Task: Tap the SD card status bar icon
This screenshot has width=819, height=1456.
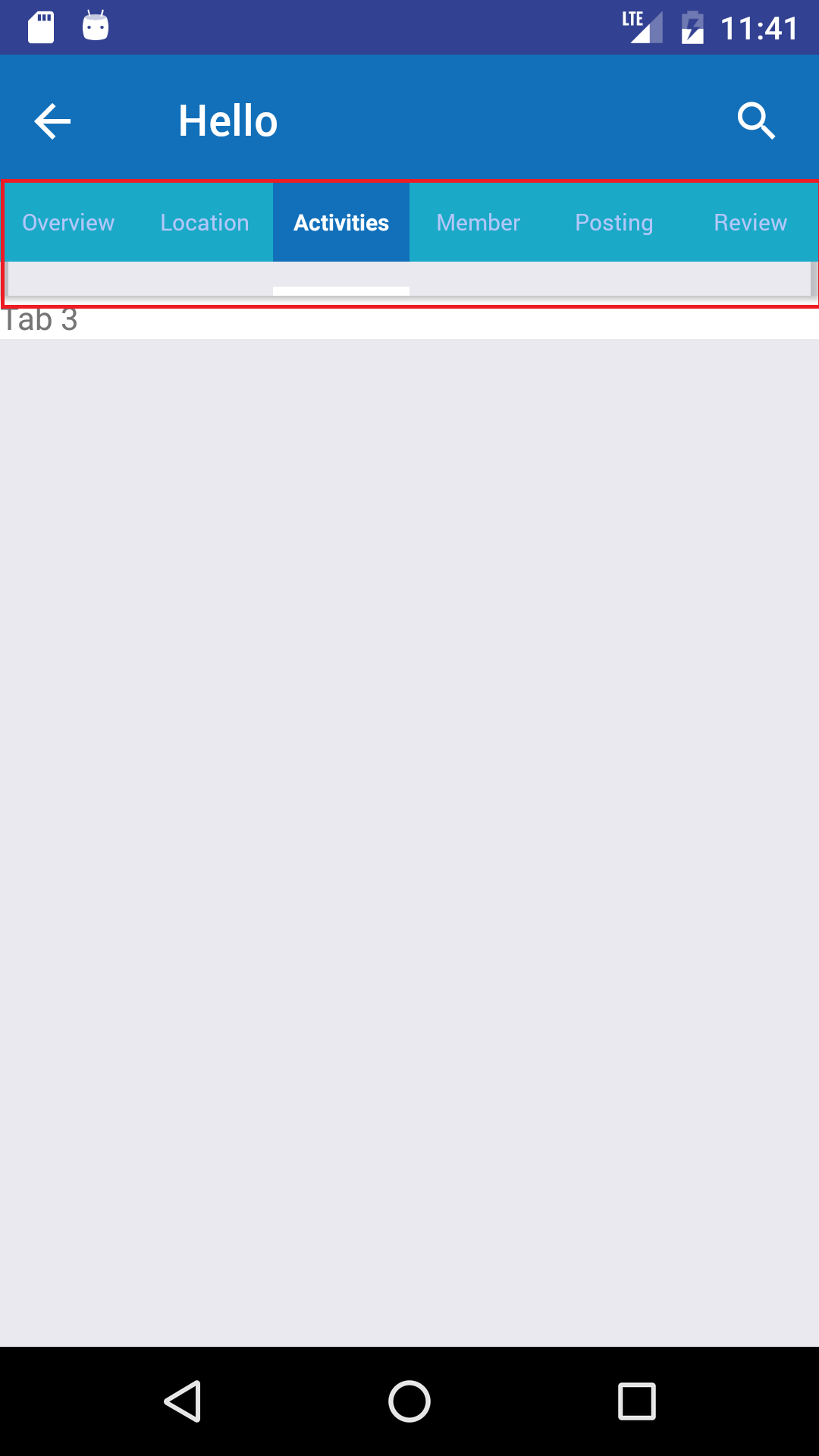Action: pos(40,27)
